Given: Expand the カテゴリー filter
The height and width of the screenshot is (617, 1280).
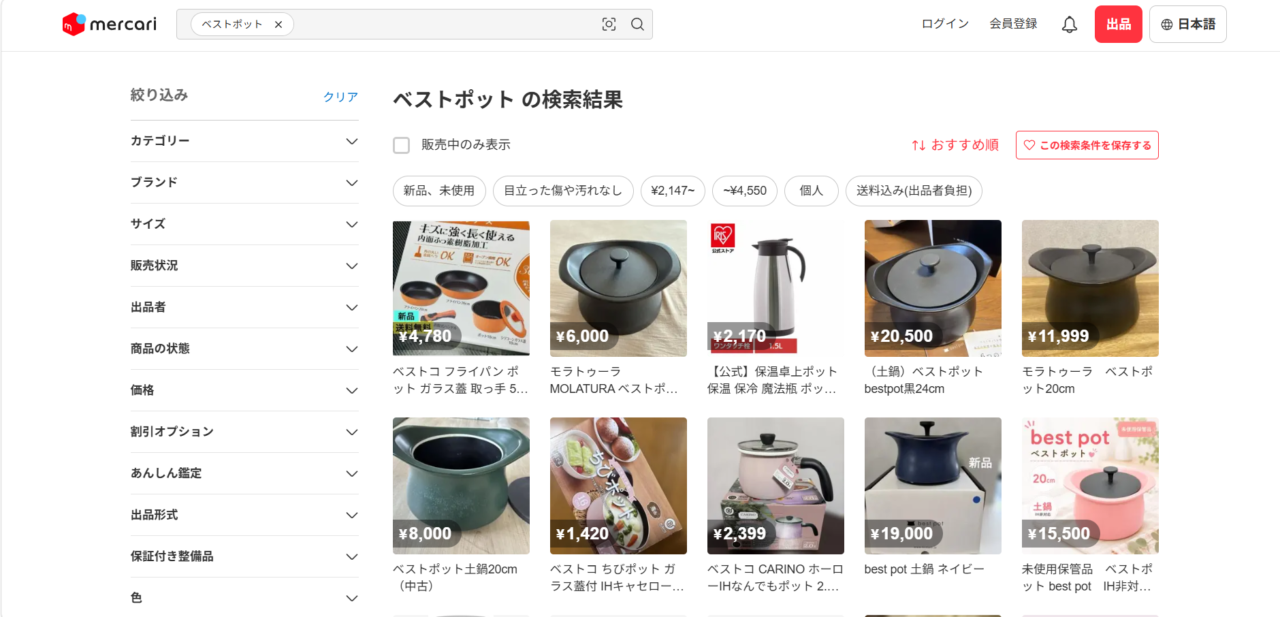Looking at the screenshot, I should click(244, 141).
